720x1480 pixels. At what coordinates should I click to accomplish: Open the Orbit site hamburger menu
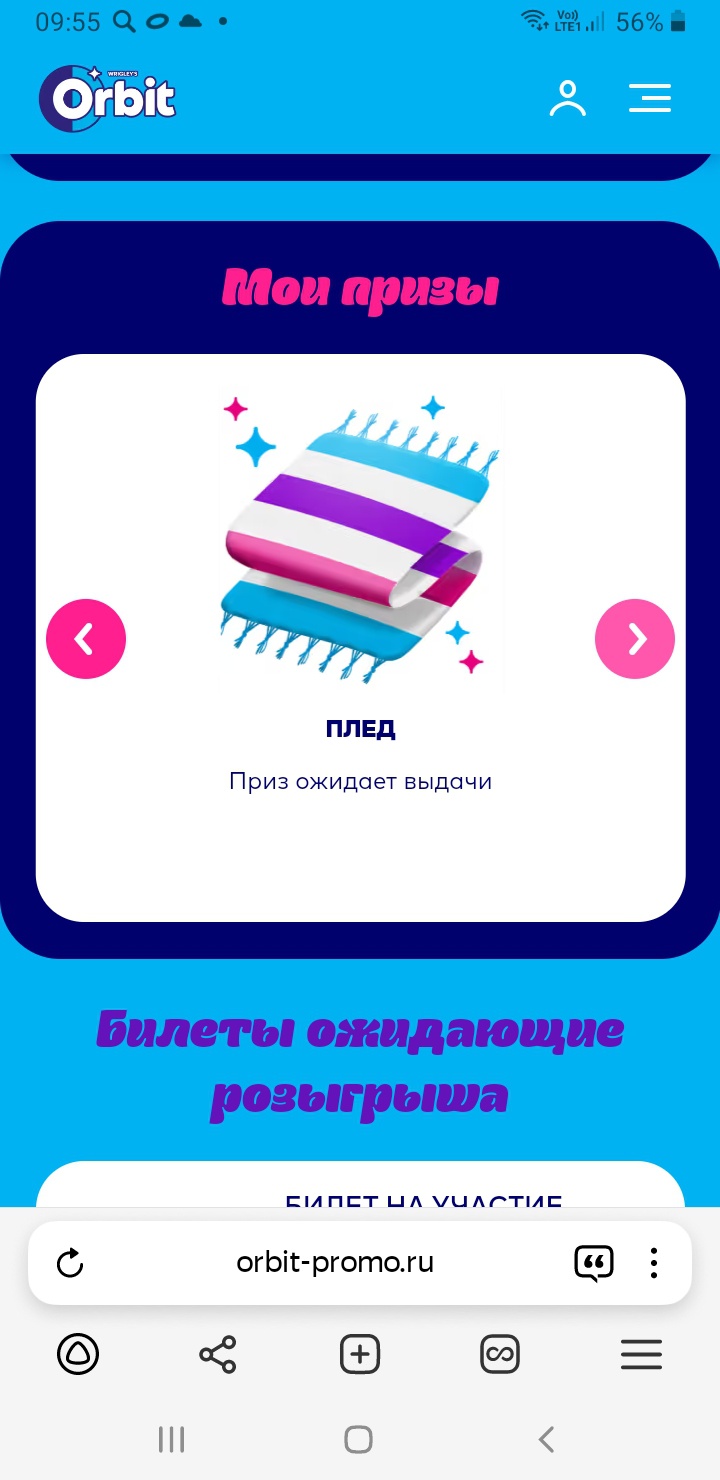tap(649, 98)
